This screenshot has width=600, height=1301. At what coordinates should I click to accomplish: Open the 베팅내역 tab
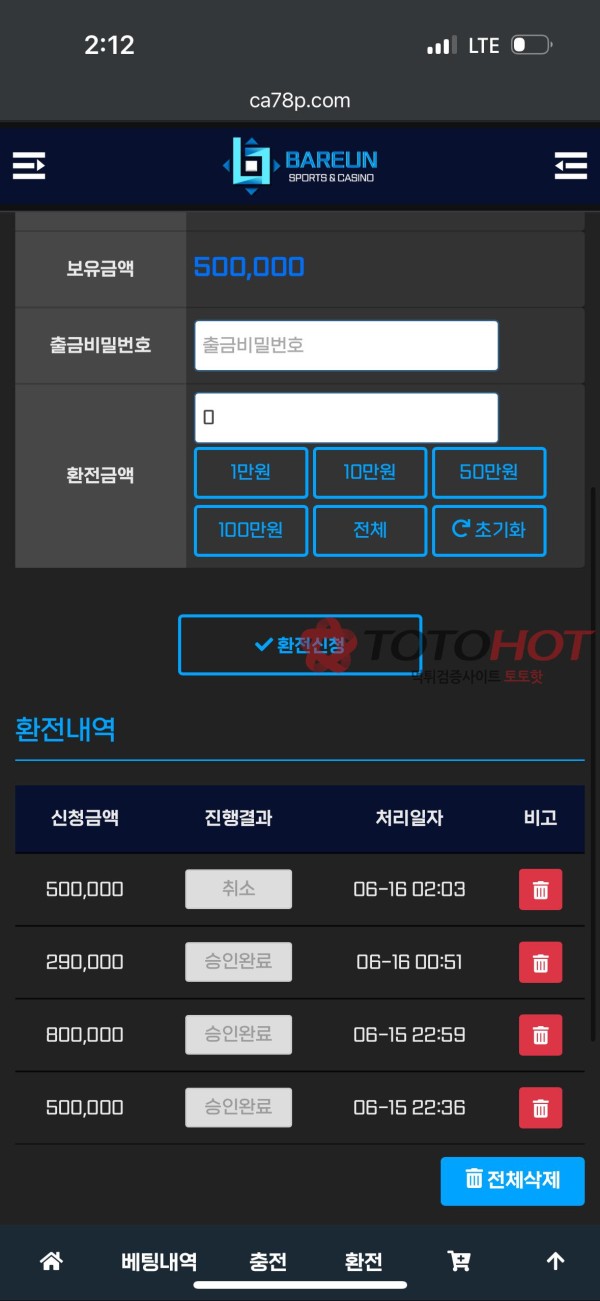[x=159, y=1262]
